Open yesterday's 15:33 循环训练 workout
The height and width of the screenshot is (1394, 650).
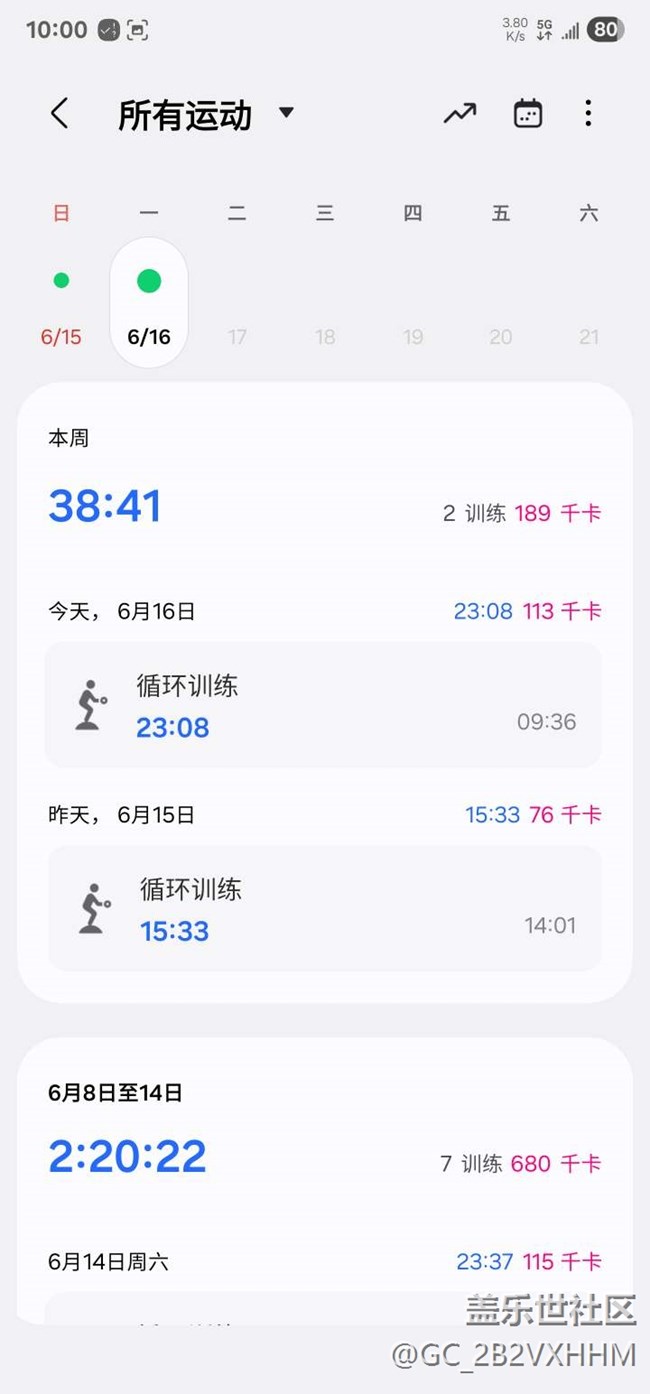(323, 908)
